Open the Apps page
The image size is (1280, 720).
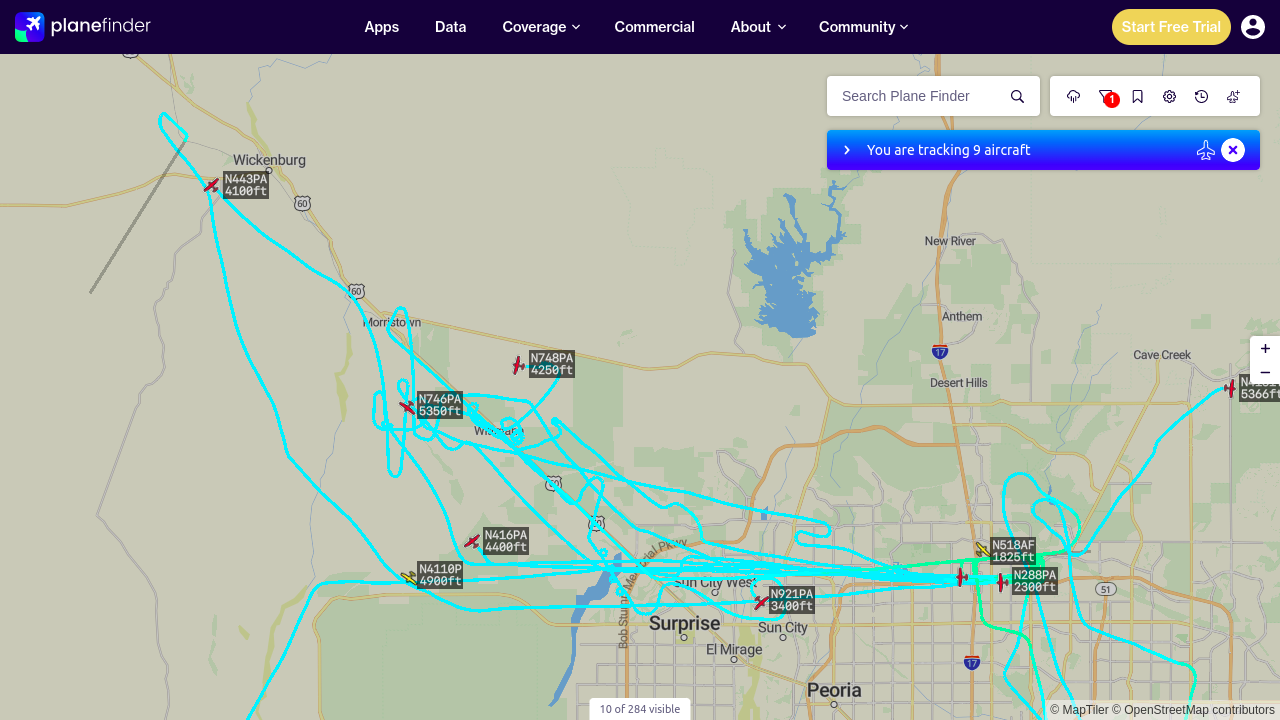coord(382,27)
